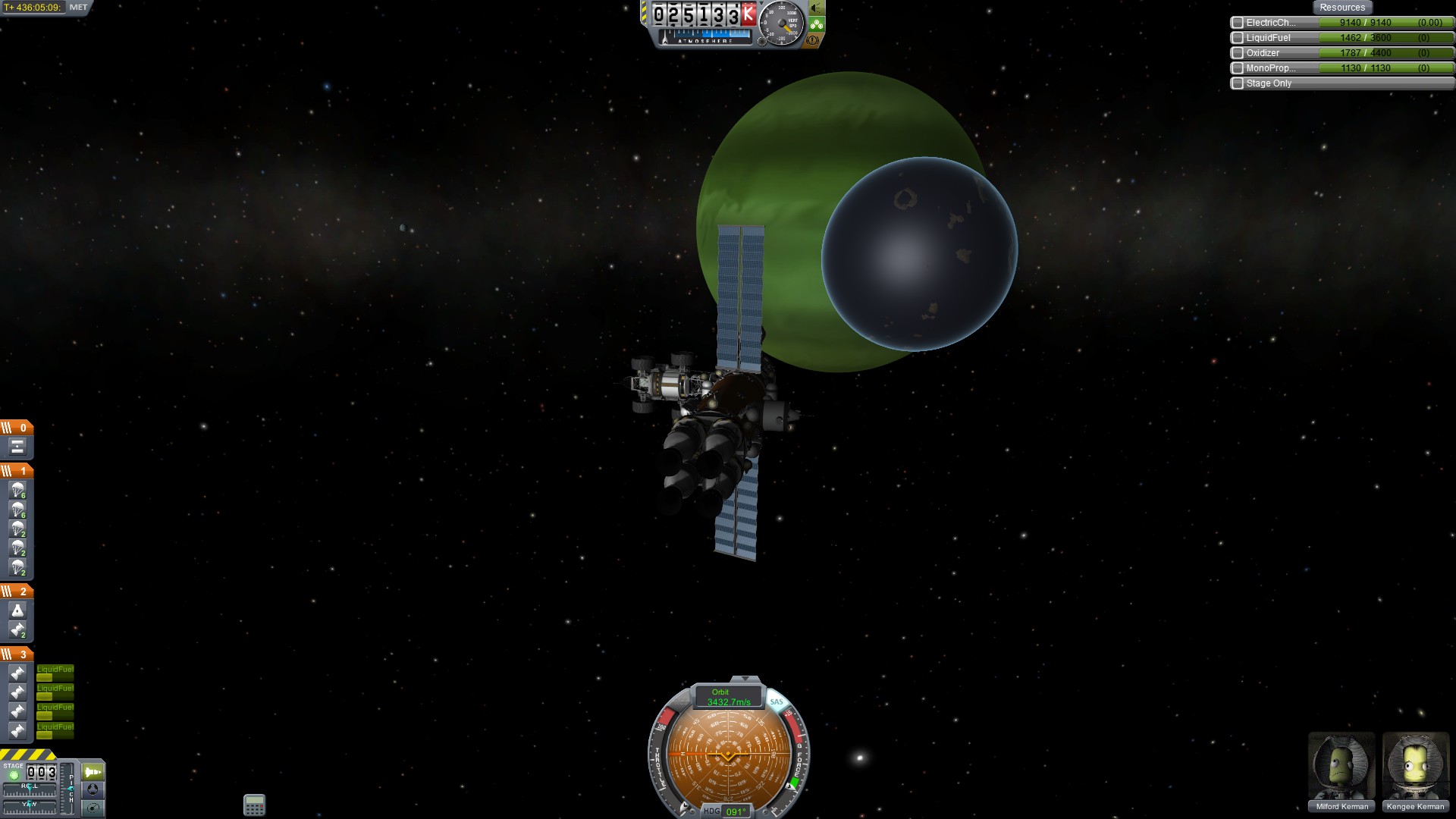This screenshot has height=819, width=1456.
Task: Toggle the SAS indicator on navball
Action: [777, 702]
